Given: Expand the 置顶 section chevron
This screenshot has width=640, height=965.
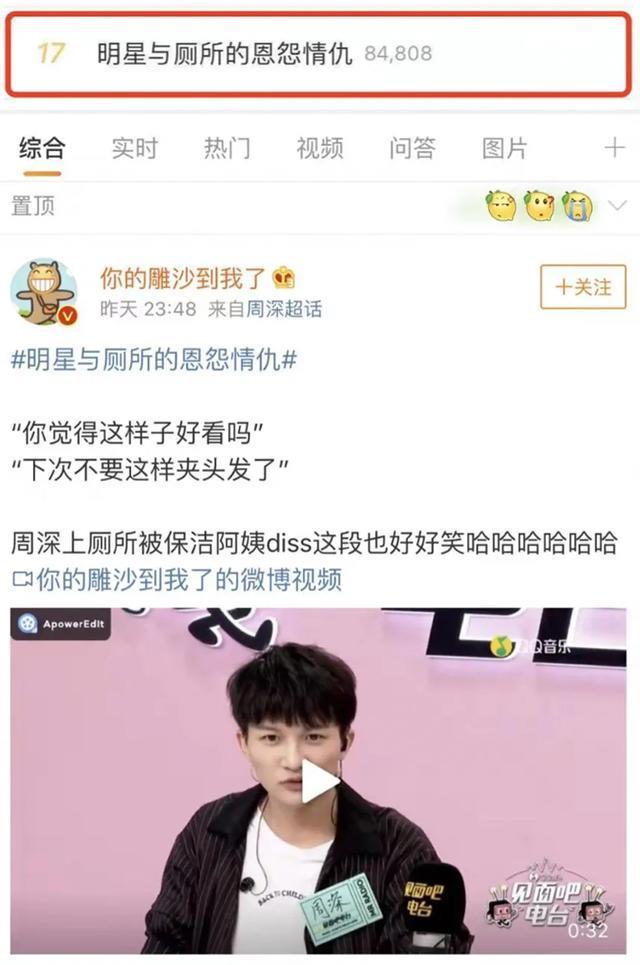Looking at the screenshot, I should (x=616, y=206).
